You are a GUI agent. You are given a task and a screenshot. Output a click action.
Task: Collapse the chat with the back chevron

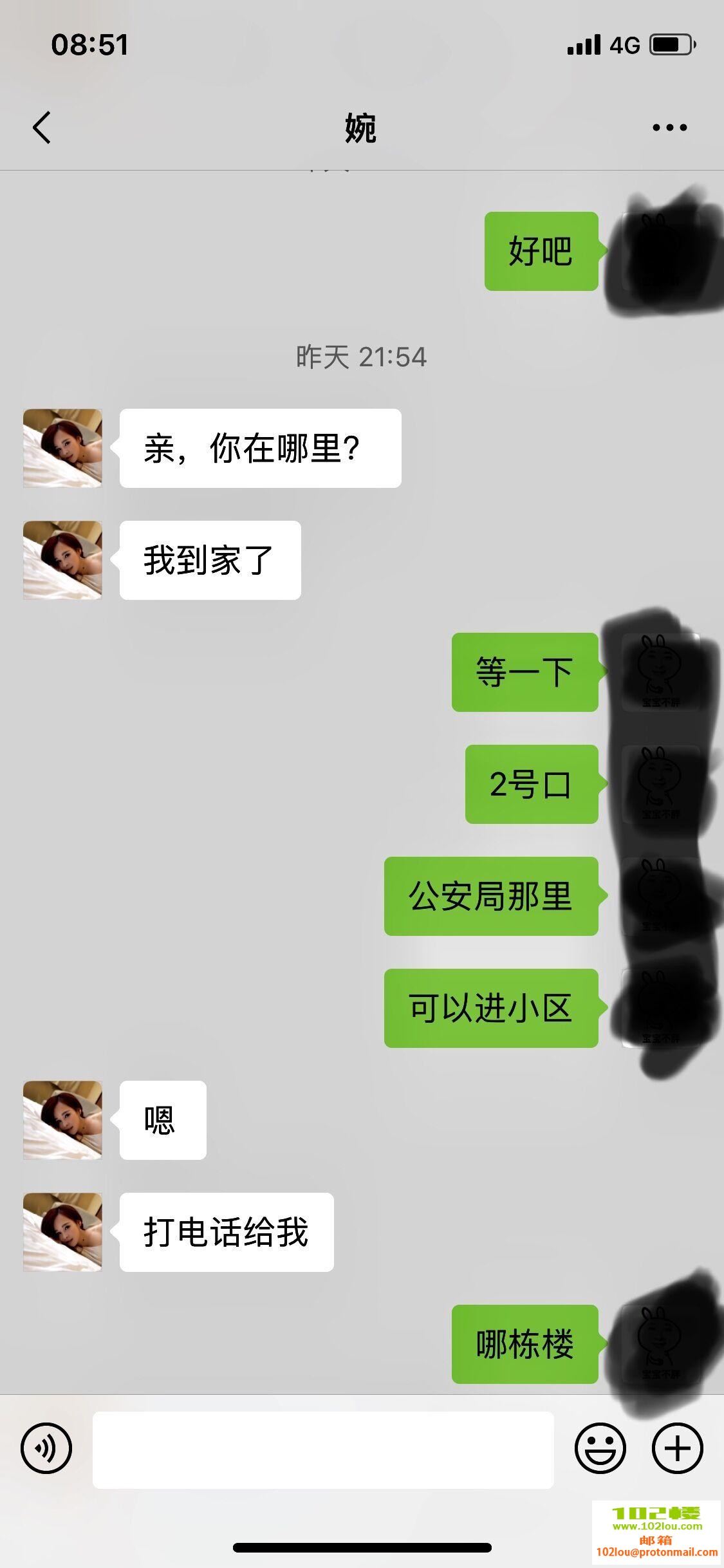pyautogui.click(x=41, y=127)
